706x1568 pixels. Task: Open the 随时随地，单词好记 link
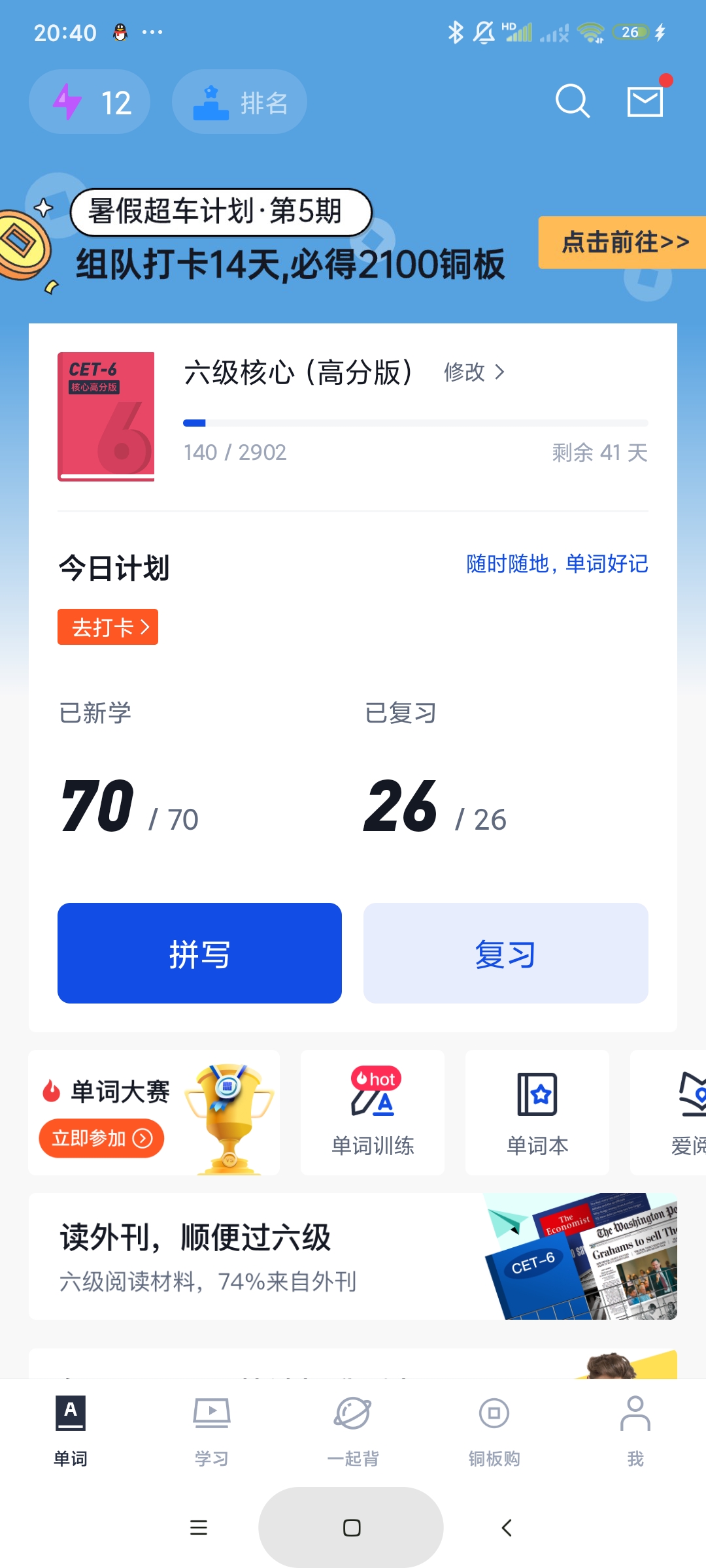(557, 564)
